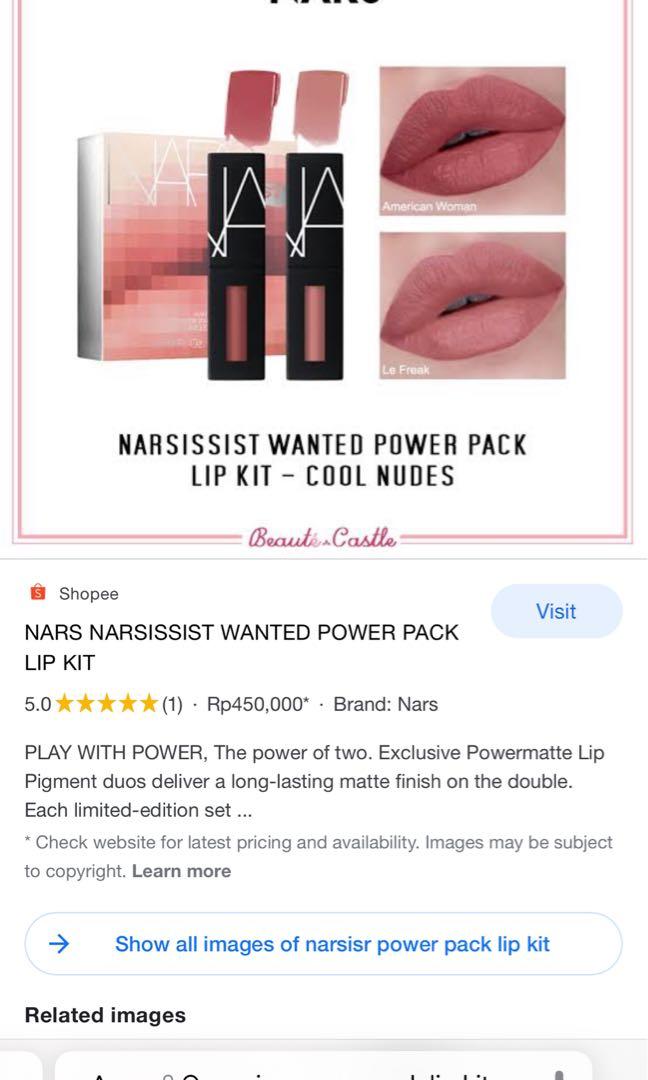Tap the Visit button for the Shopee listing
648x1080 pixels.
click(x=556, y=611)
